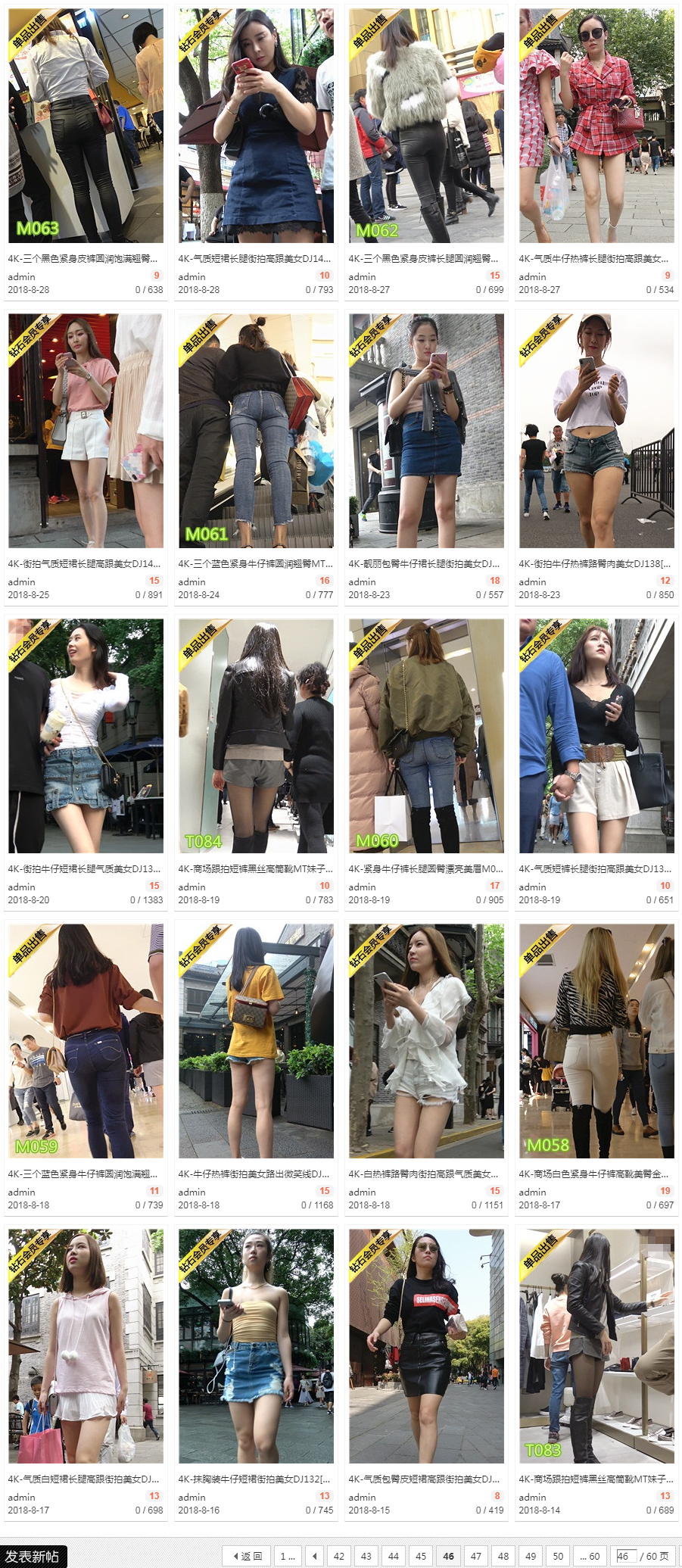Go to page 50
Viewport: 682px width, 1568px height.
click(558, 1557)
